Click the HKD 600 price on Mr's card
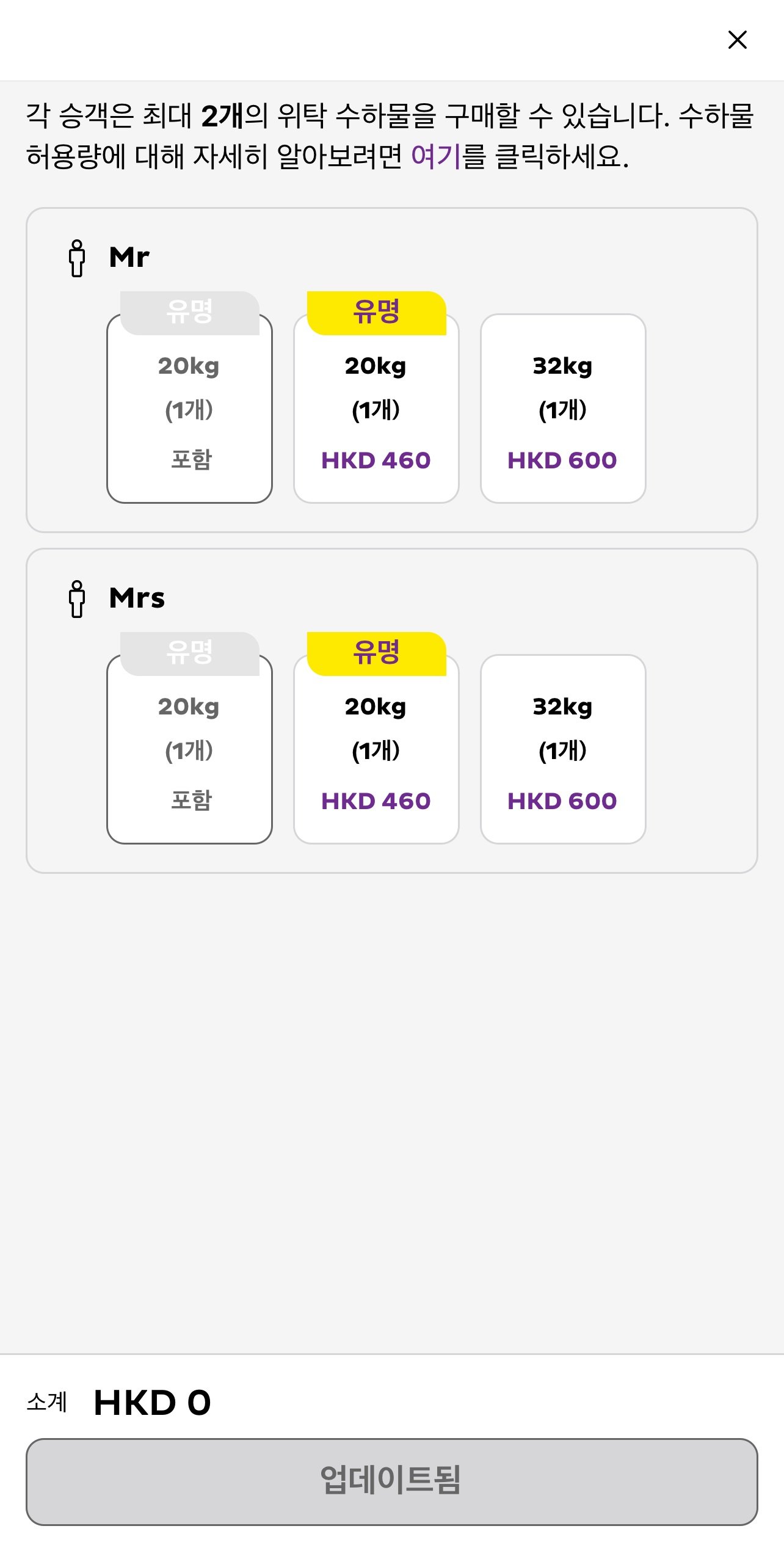This screenshot has height=1548, width=784. tap(562, 459)
